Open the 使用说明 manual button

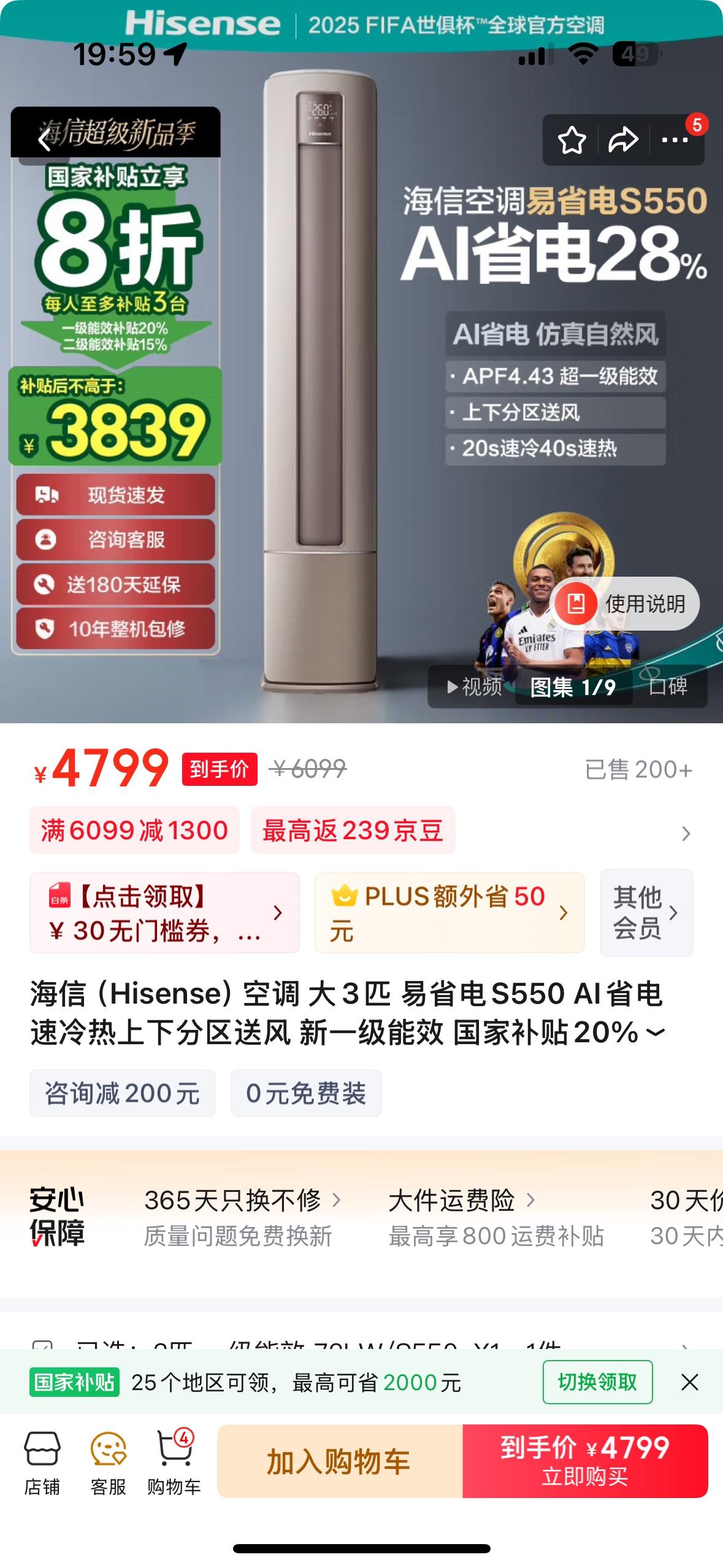click(x=627, y=604)
